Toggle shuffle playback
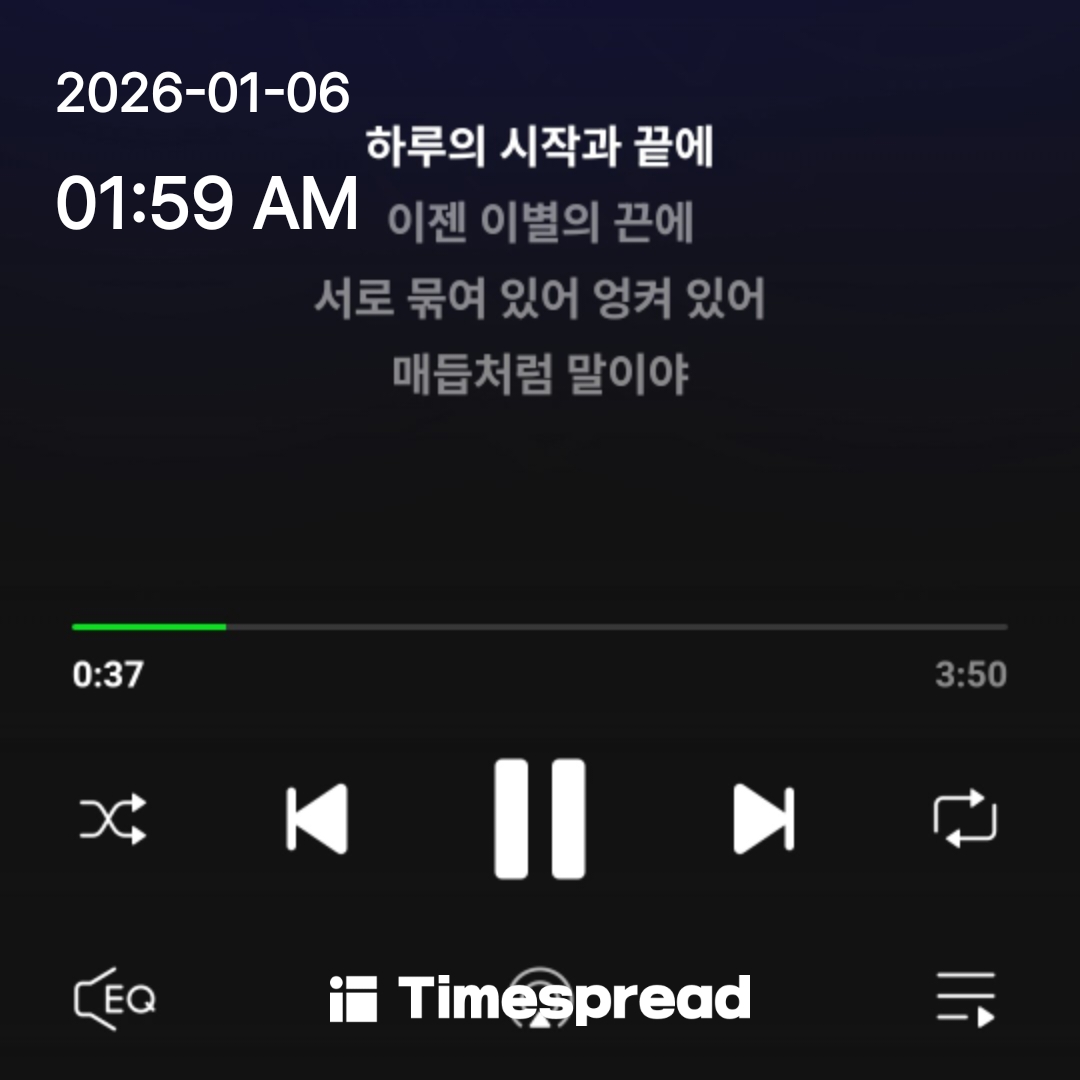 (113, 818)
